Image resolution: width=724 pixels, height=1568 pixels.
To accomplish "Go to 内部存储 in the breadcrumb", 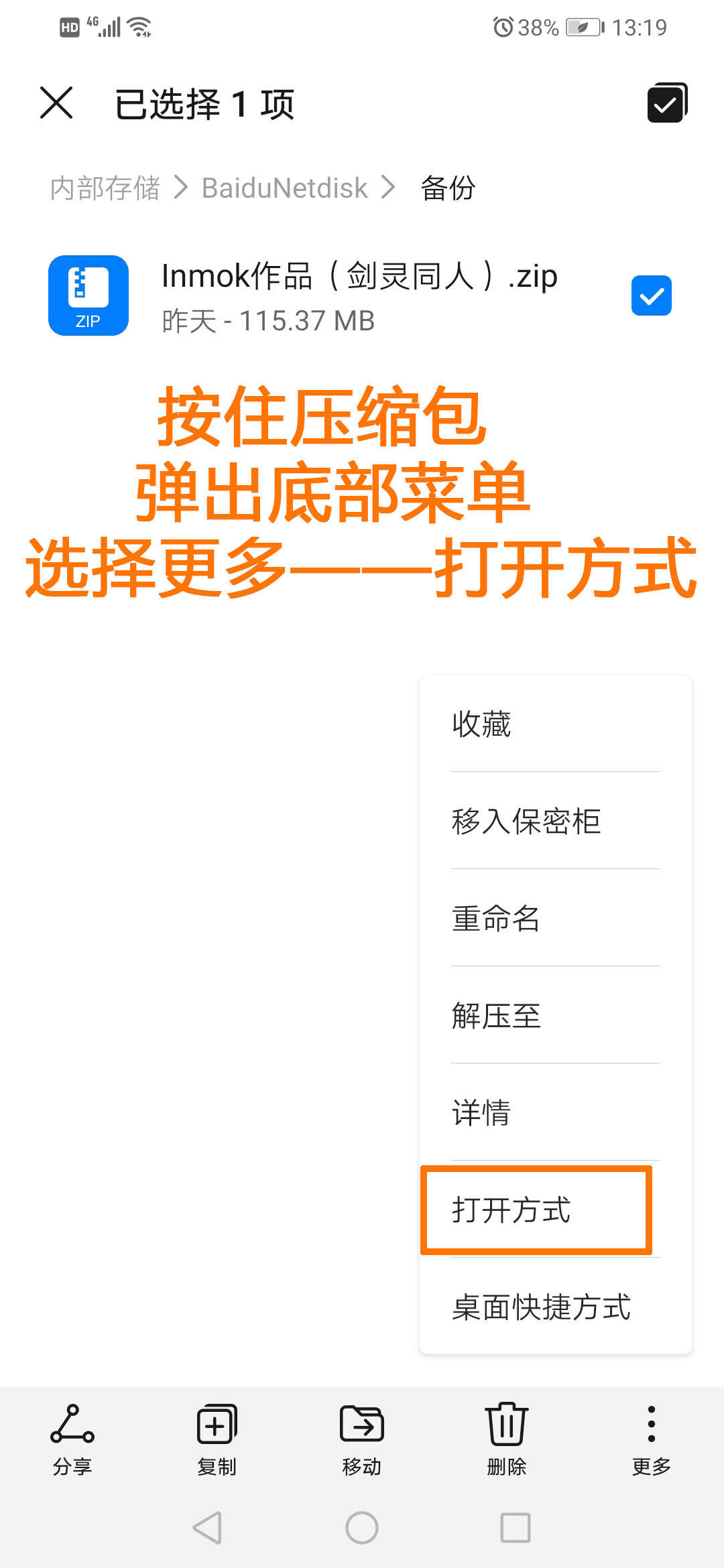I will (x=105, y=188).
